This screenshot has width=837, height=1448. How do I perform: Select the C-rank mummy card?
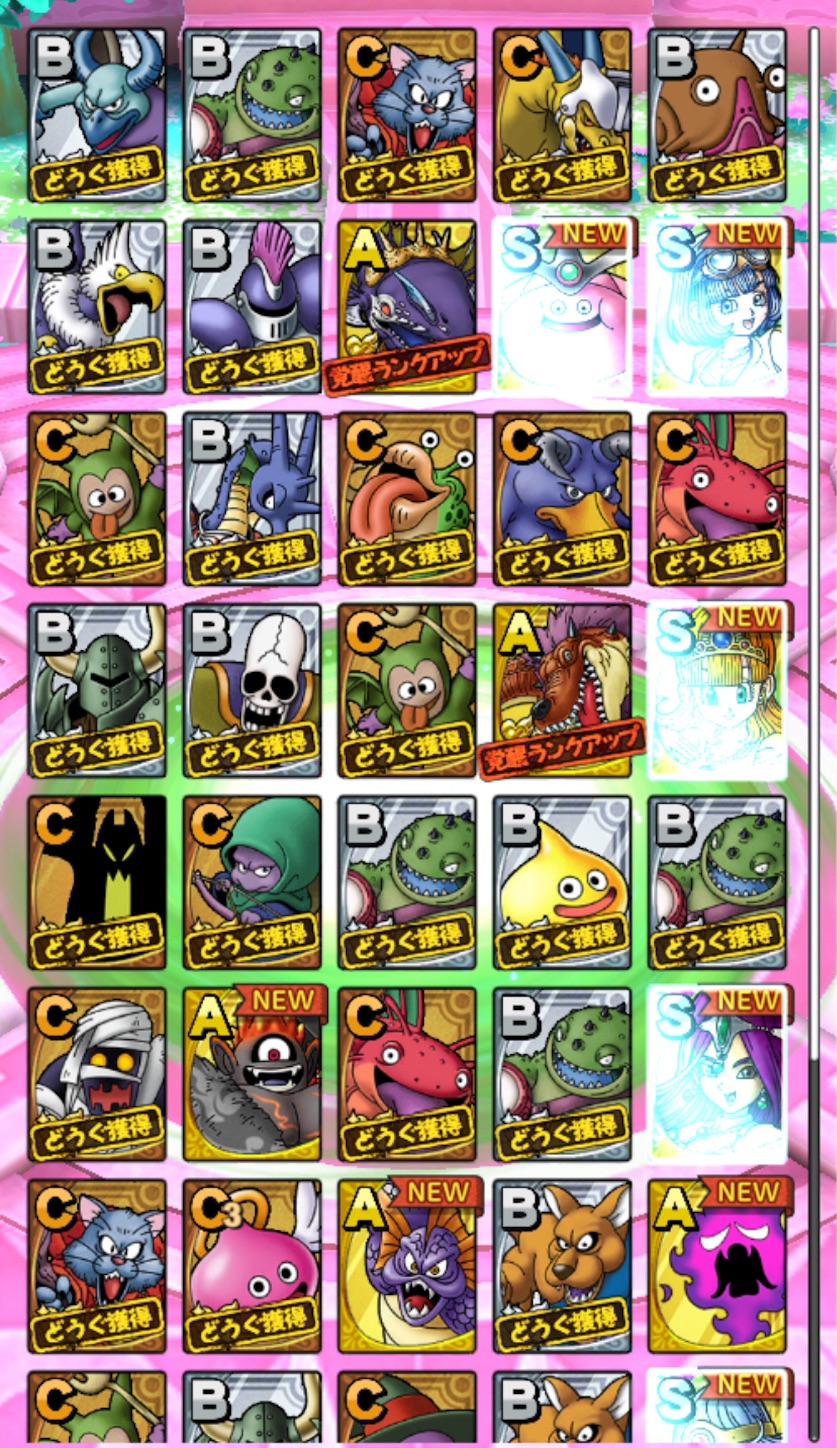(97, 1074)
